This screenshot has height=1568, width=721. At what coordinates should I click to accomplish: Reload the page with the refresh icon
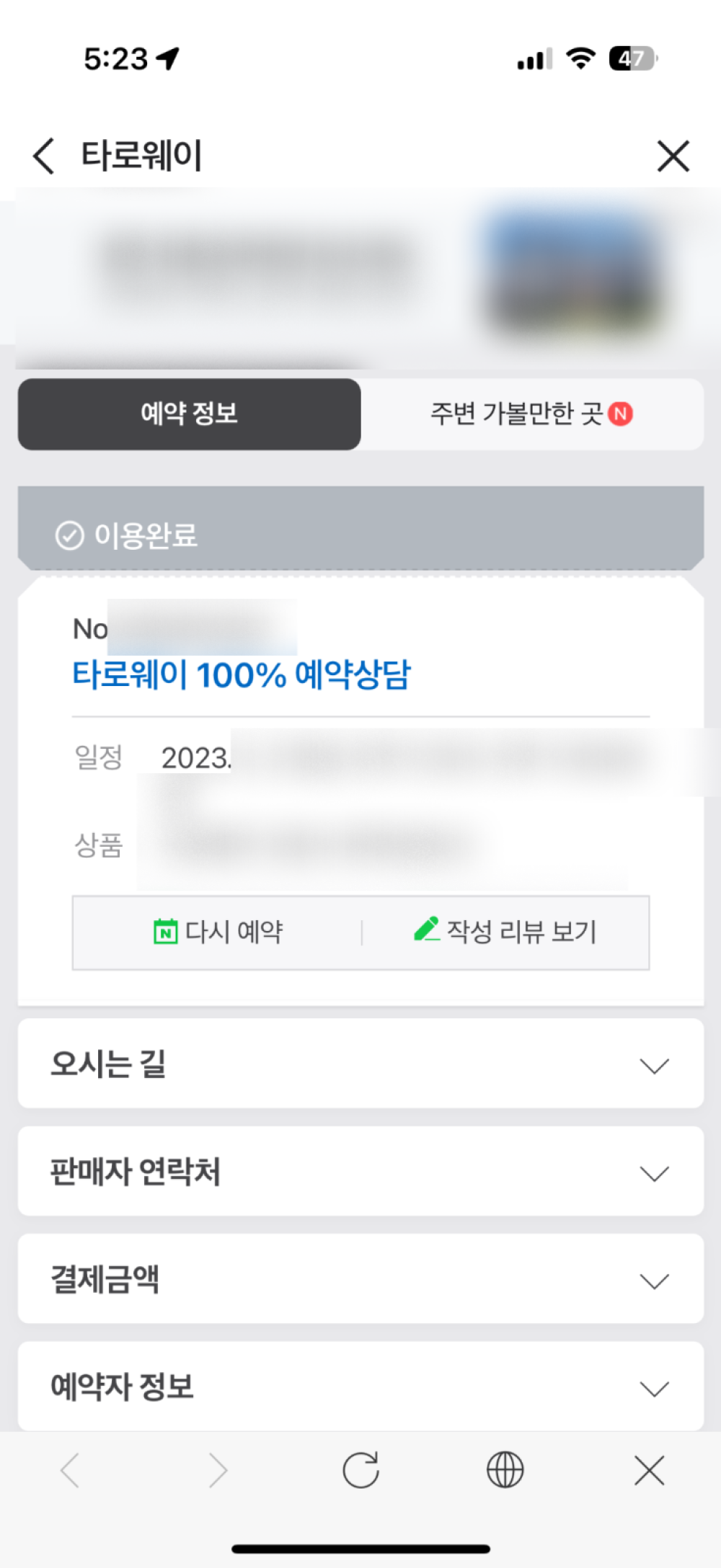pyautogui.click(x=360, y=1471)
